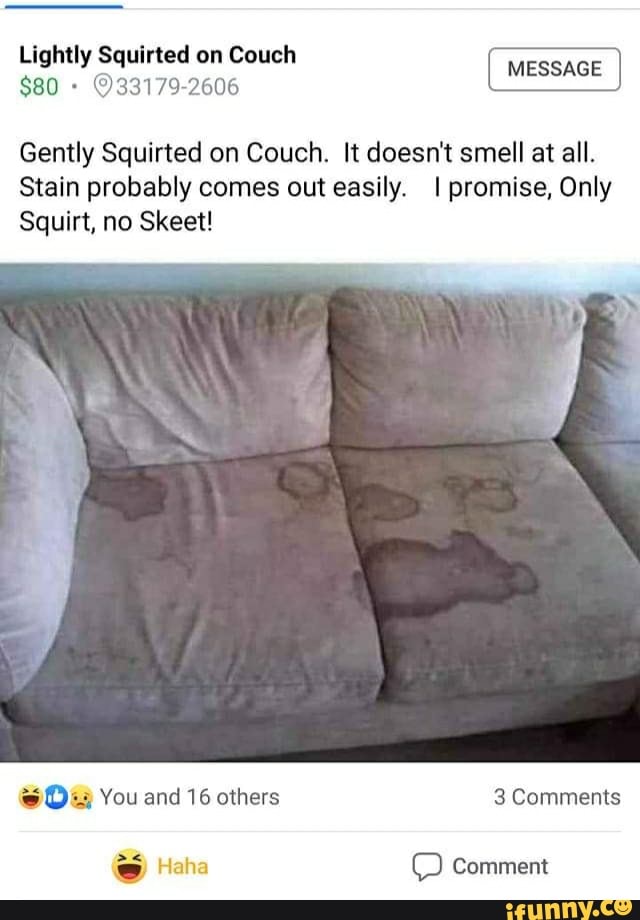Image resolution: width=640 pixels, height=920 pixels.
Task: Open the 3 Comments thread
Action: point(556,797)
